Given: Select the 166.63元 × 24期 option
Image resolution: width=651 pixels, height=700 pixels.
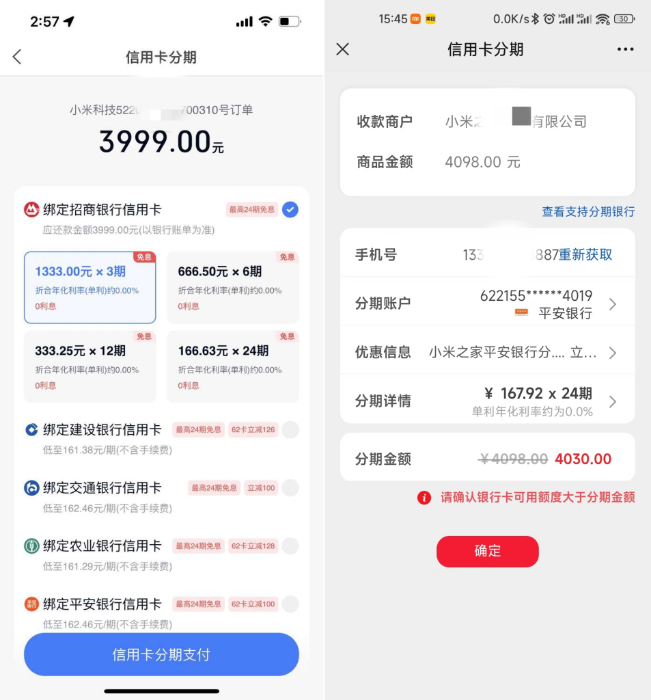Looking at the screenshot, I should click(233, 367).
